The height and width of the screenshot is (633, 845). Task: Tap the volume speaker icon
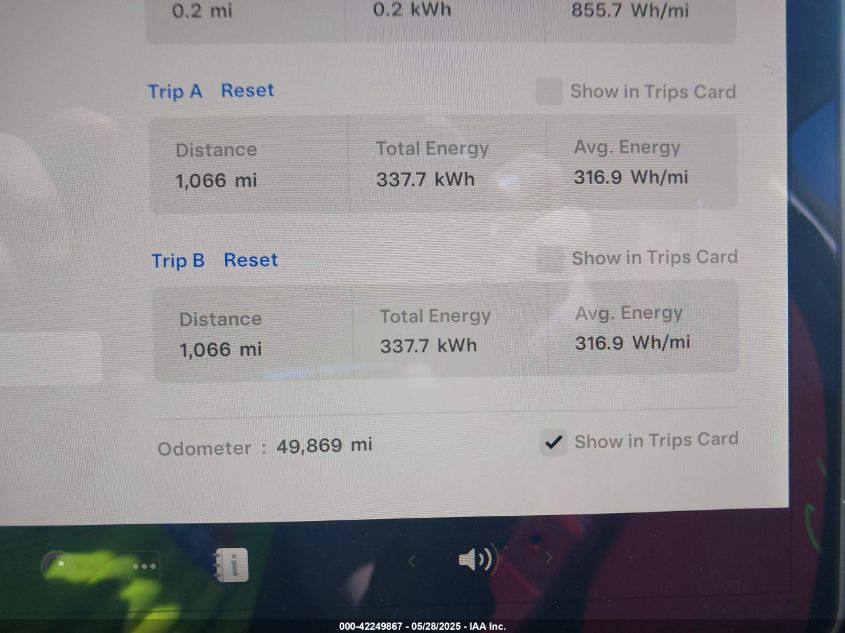click(476, 560)
